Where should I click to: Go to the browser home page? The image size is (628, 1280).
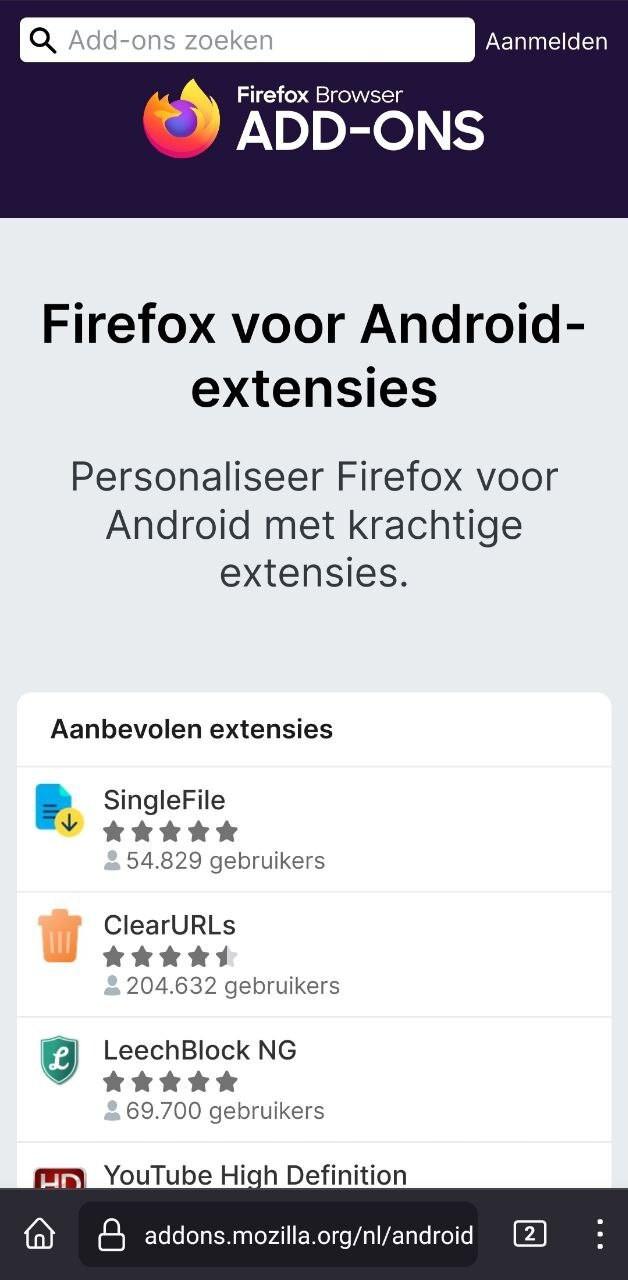(x=40, y=1234)
